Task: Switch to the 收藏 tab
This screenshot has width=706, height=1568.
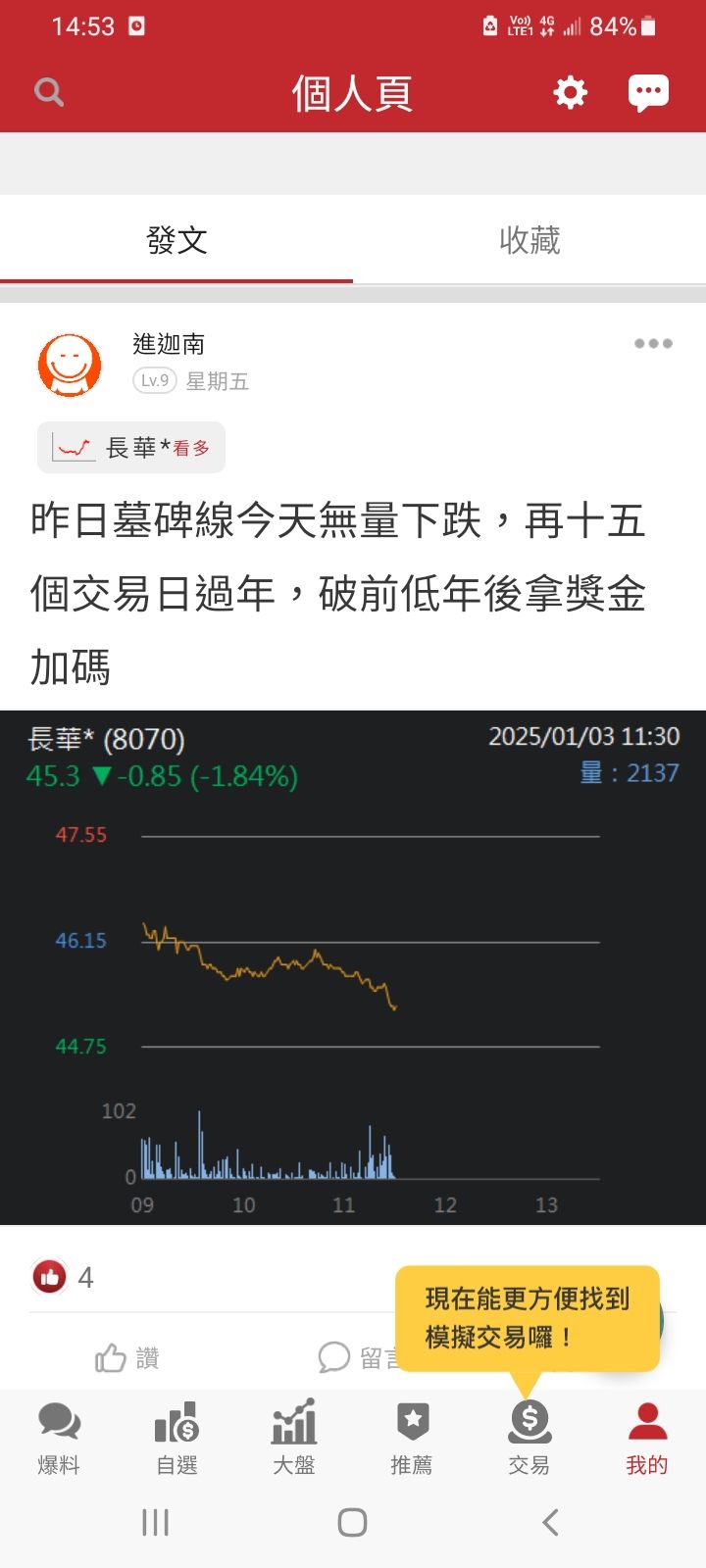Action: pyautogui.click(x=529, y=240)
